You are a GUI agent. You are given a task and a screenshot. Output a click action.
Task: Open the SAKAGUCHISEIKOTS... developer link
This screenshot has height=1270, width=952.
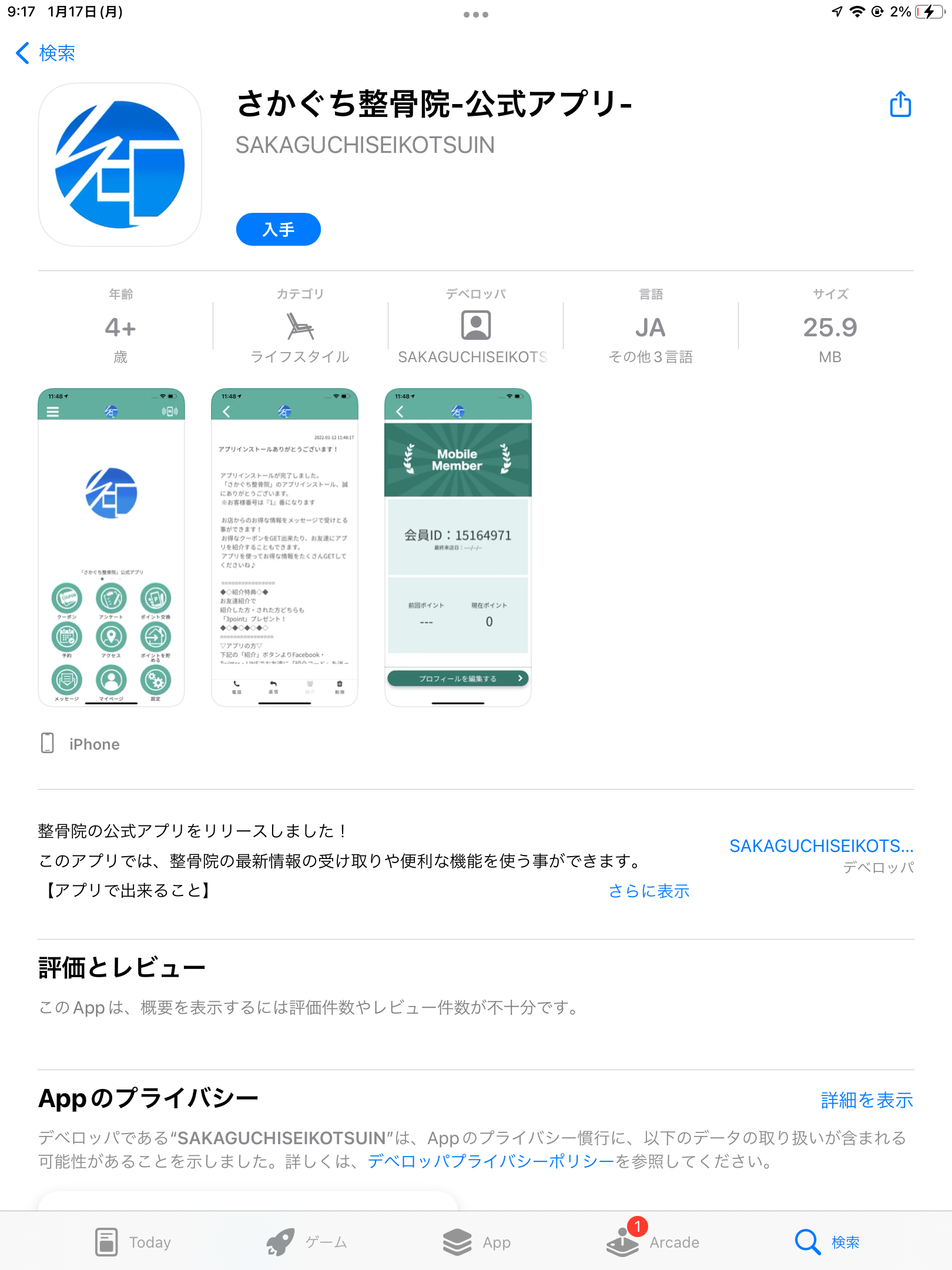821,846
